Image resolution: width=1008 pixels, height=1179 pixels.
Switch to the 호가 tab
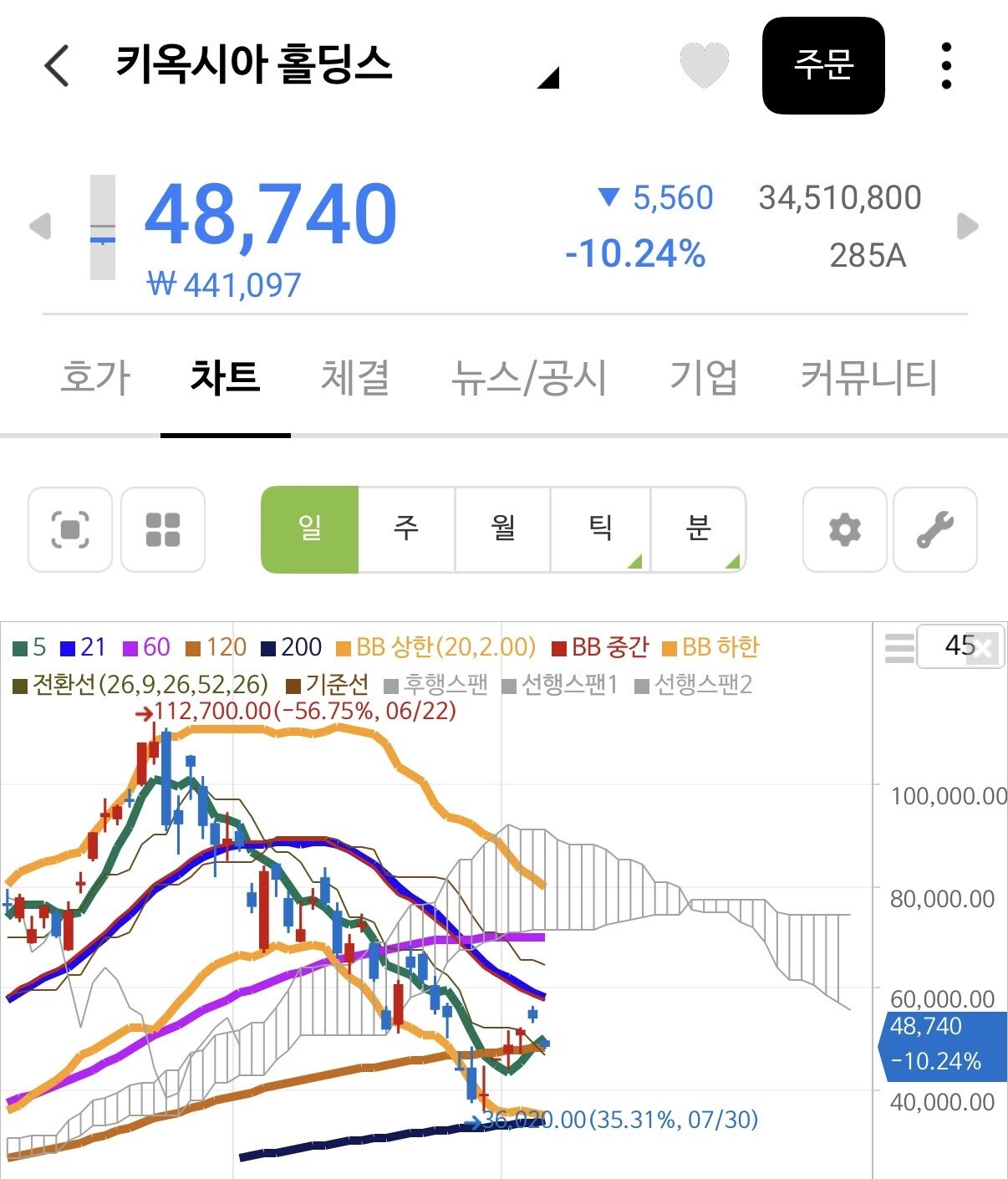coord(95,377)
